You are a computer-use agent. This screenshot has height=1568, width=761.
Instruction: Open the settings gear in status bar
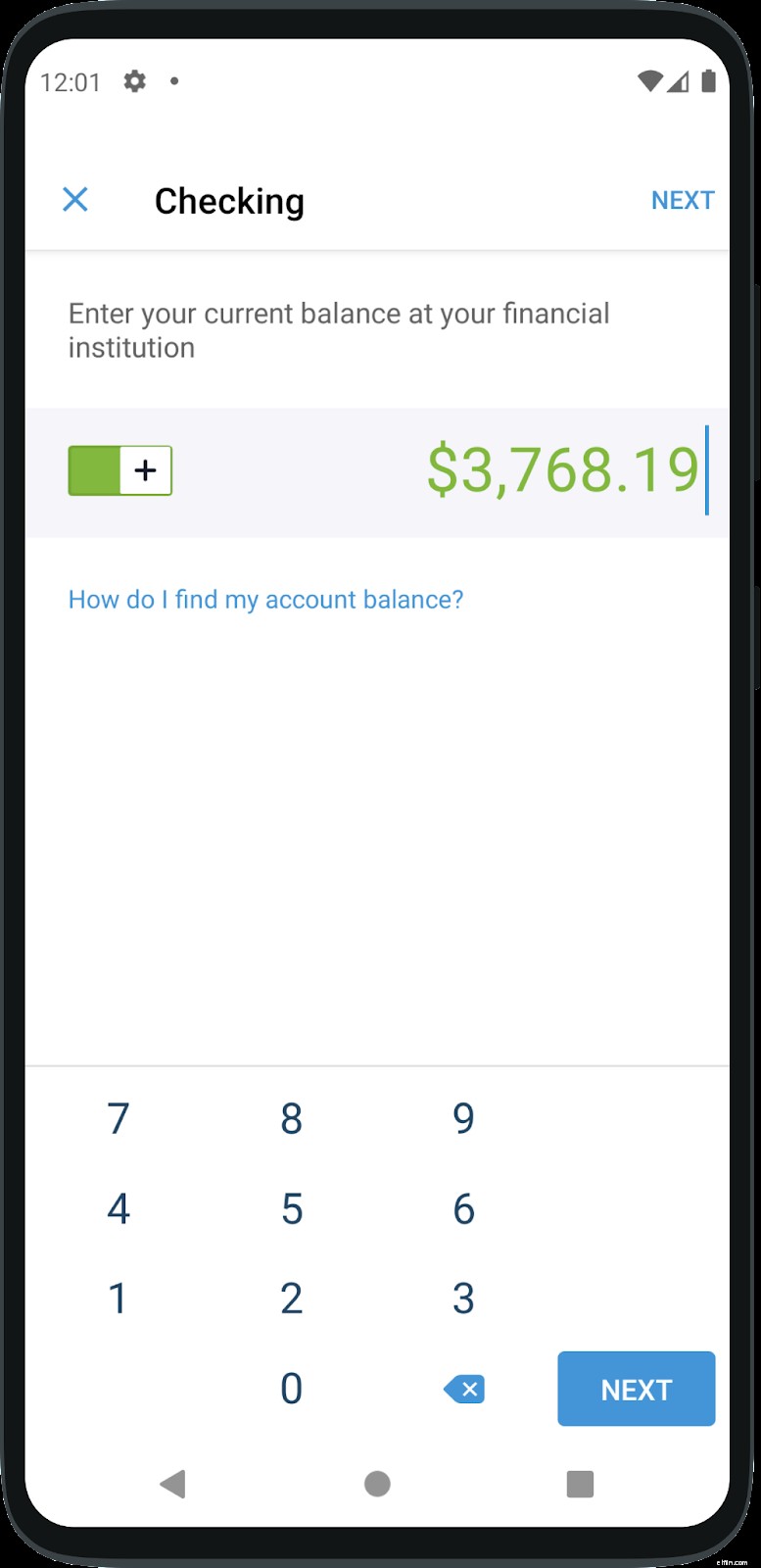(x=134, y=82)
